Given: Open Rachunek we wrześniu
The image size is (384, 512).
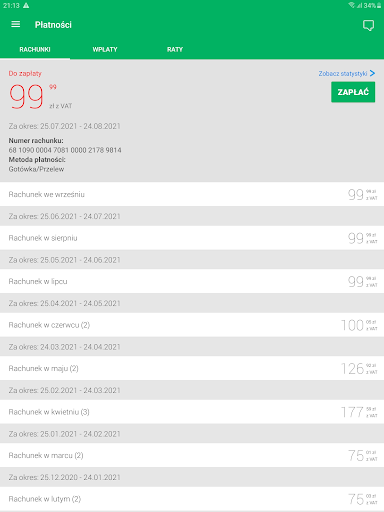Looking at the screenshot, I should [192, 194].
